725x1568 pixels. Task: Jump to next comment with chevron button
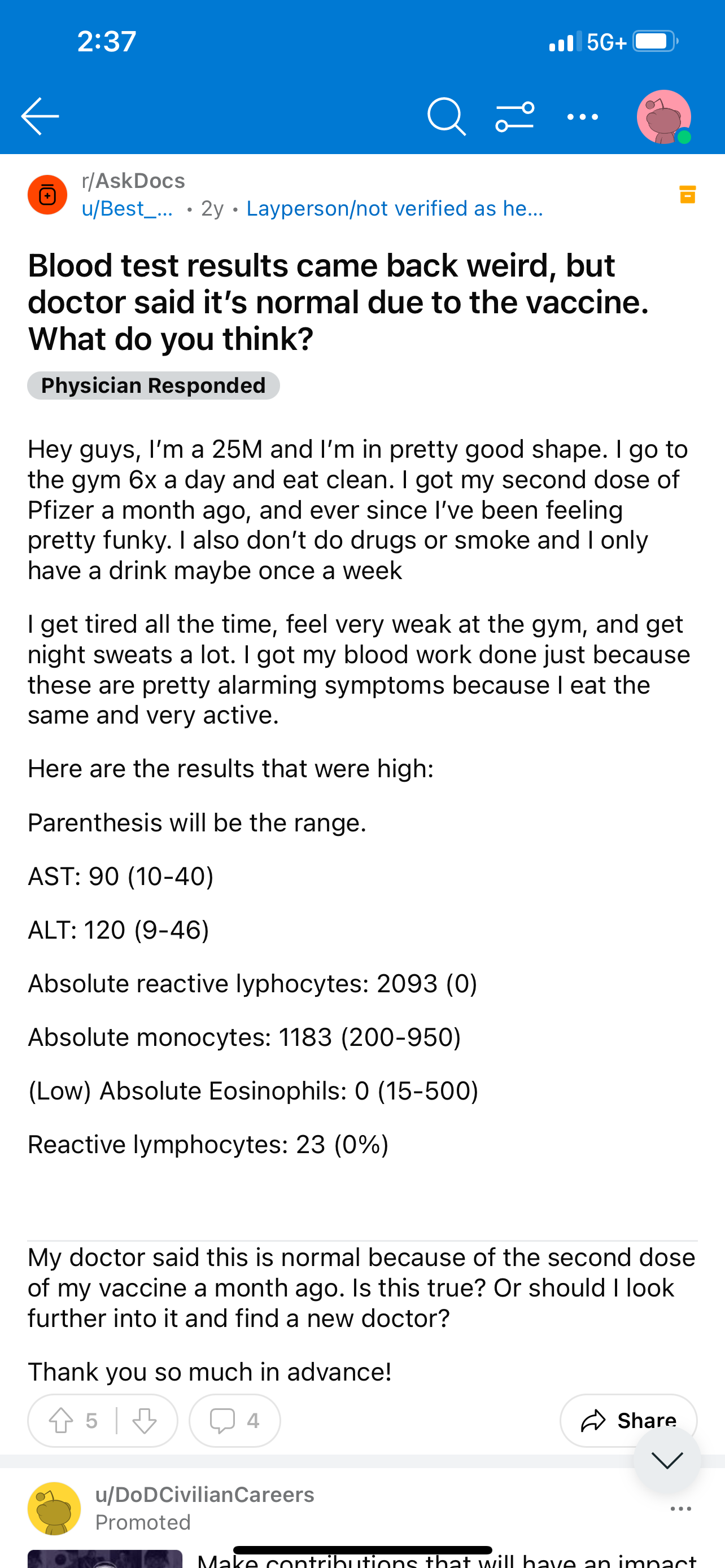(667, 1460)
